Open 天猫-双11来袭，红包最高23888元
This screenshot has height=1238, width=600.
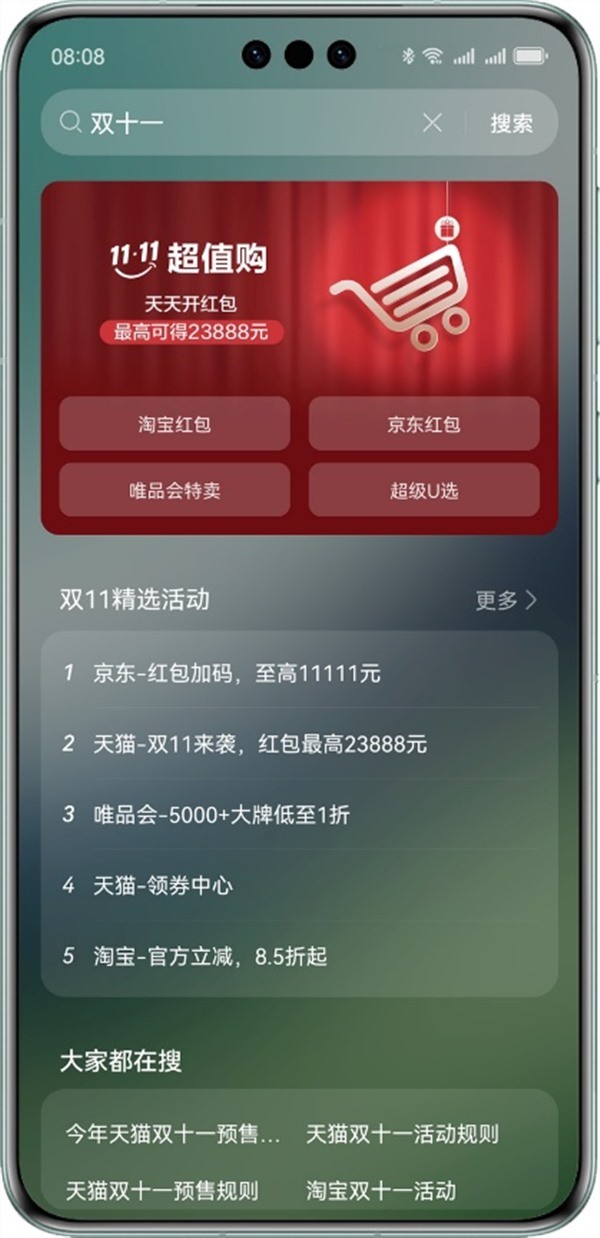click(259, 744)
